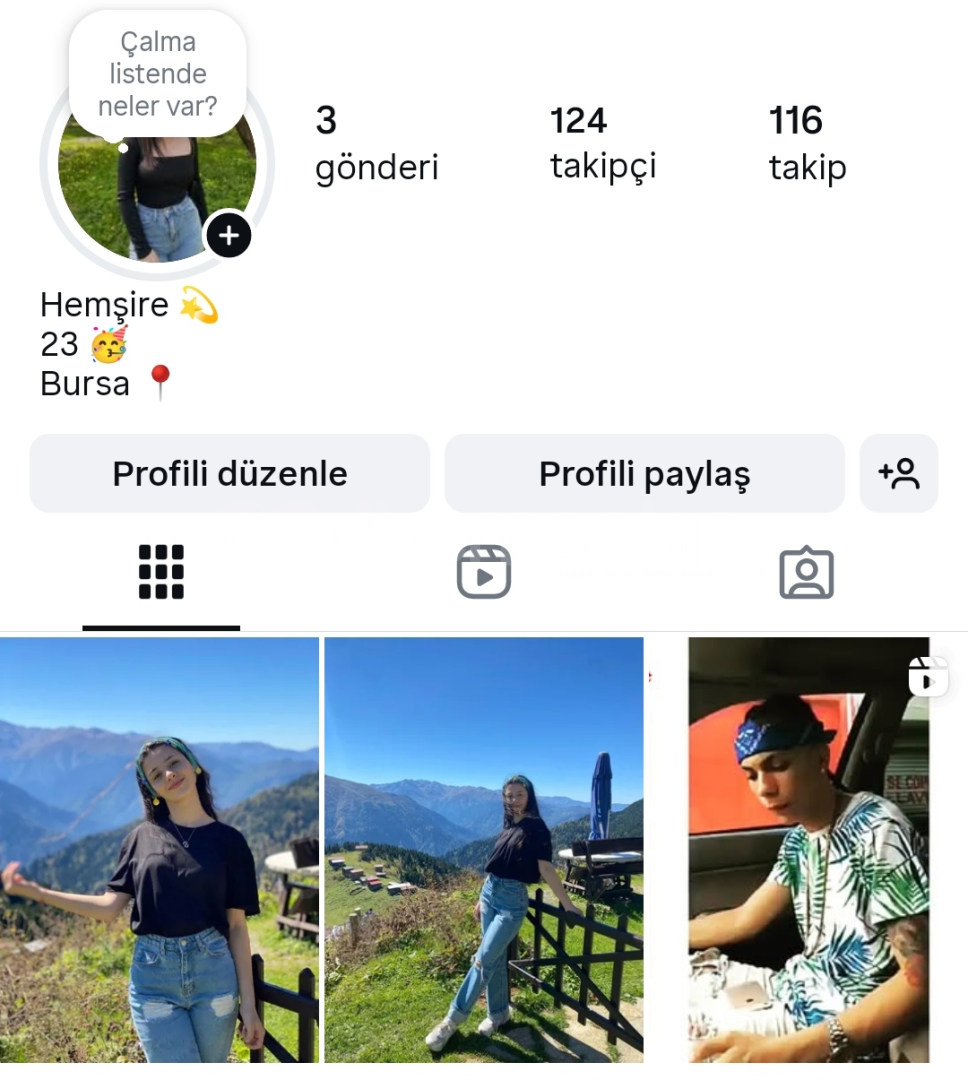Switch to the Reels tab
968x1080 pixels.
click(x=484, y=573)
